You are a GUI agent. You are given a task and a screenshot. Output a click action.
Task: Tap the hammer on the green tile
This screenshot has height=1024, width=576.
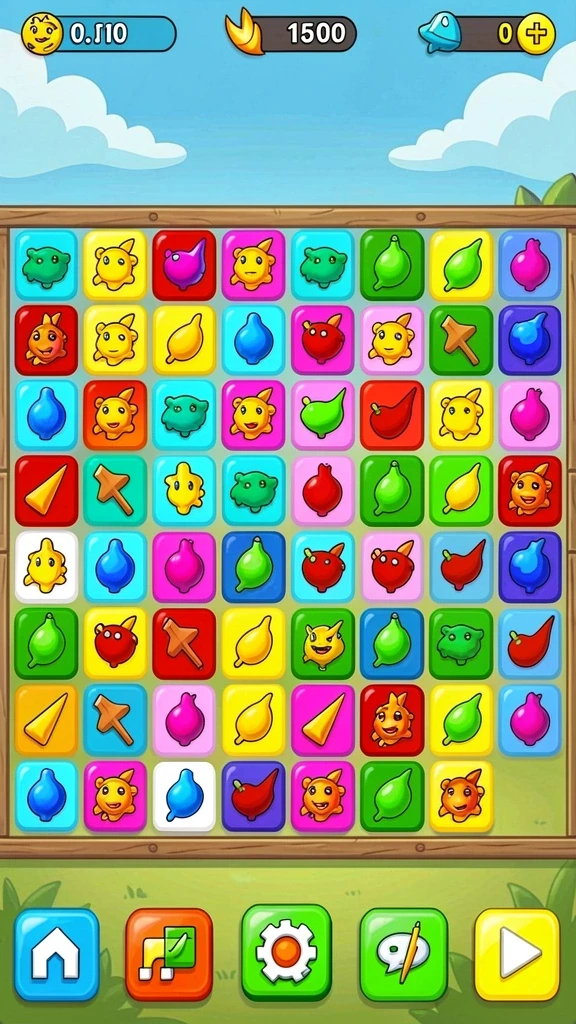click(461, 340)
